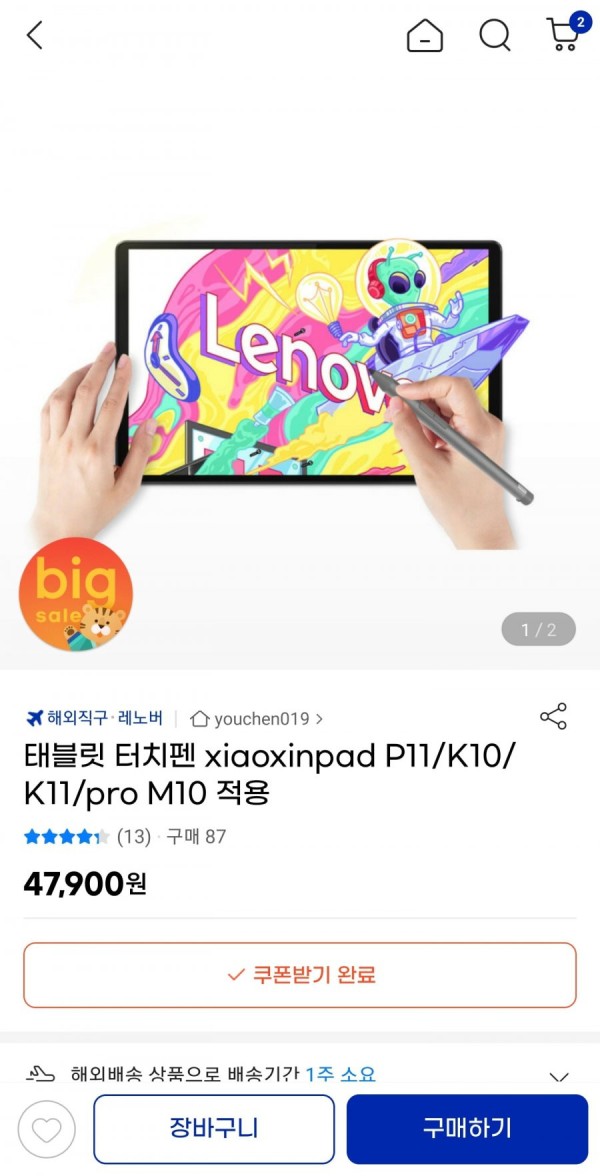The width and height of the screenshot is (600, 1176).
Task: Tap the 쿠폰받기 완료 coupon button
Action: (x=300, y=974)
